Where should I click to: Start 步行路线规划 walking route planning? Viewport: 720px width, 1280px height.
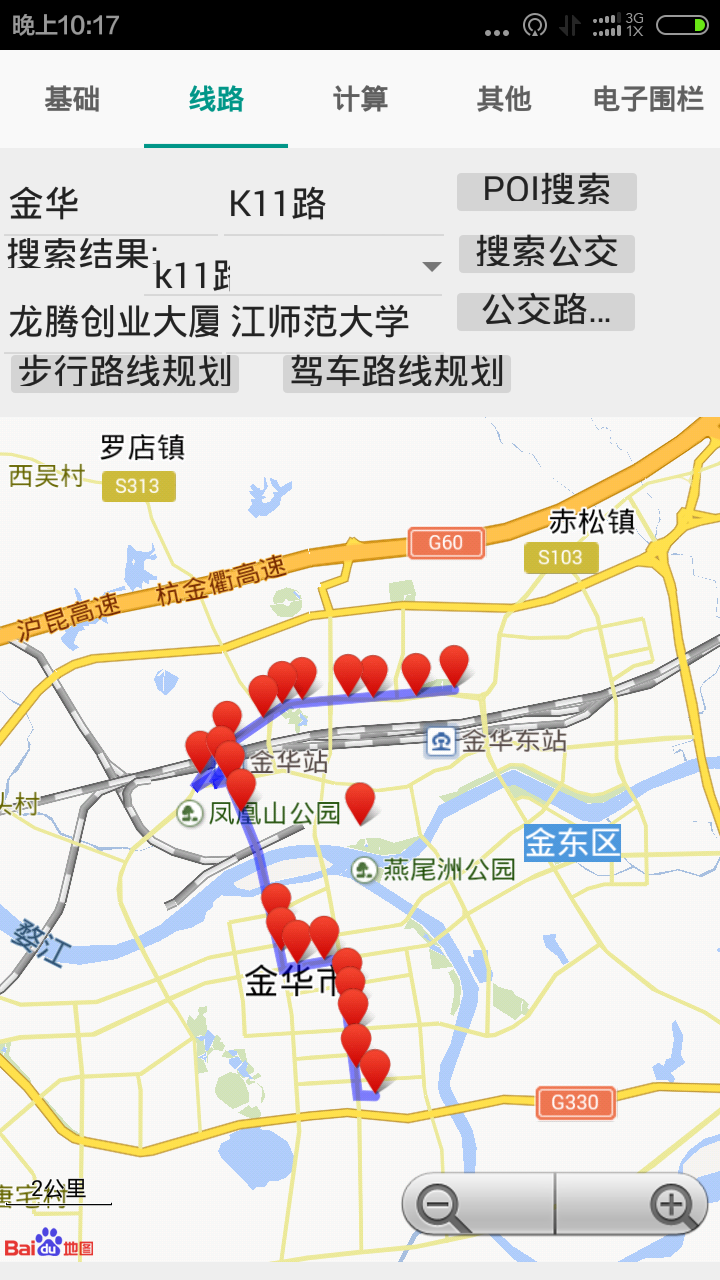pyautogui.click(x=125, y=372)
